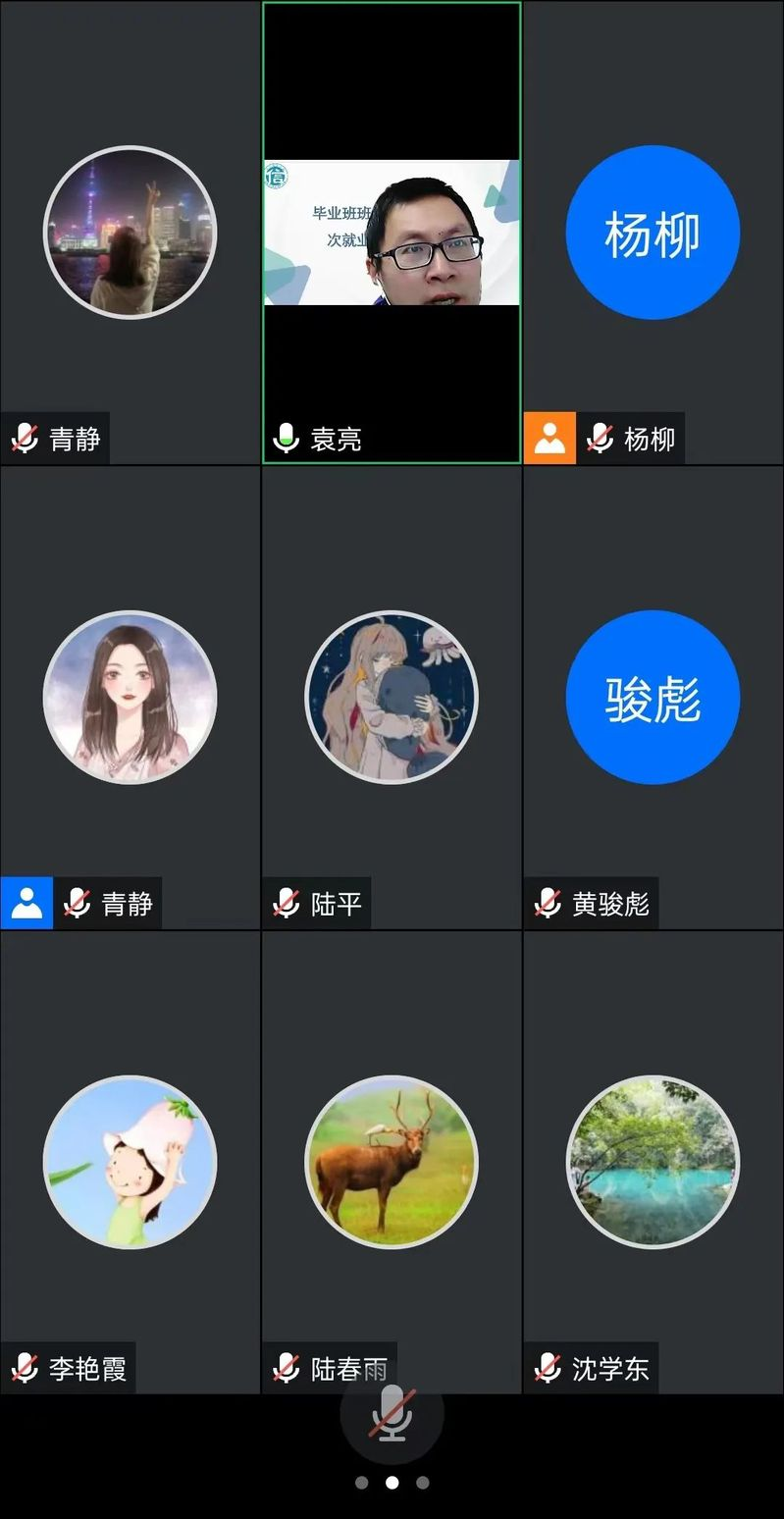Open 陆平's participant tile

392,697
